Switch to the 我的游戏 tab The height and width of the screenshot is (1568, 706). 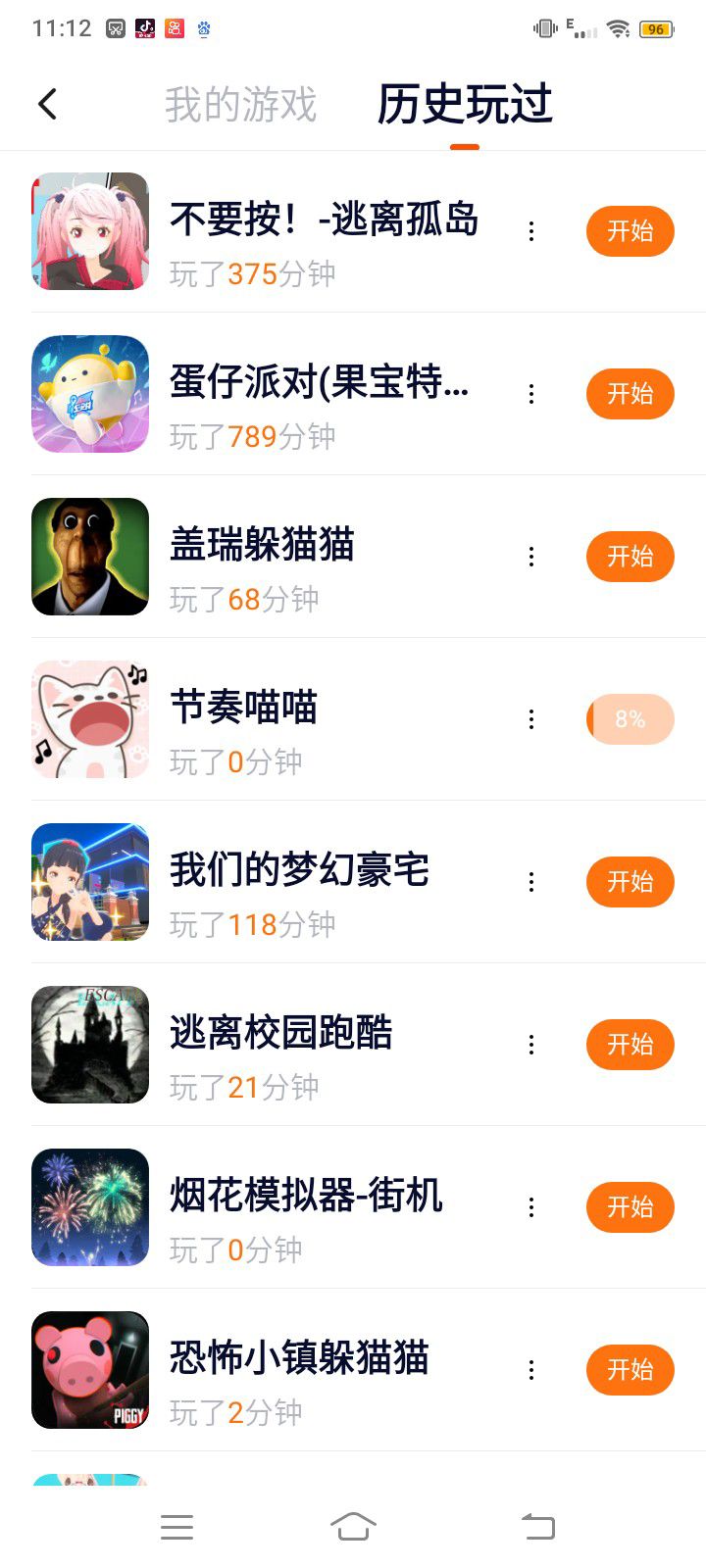(x=240, y=104)
